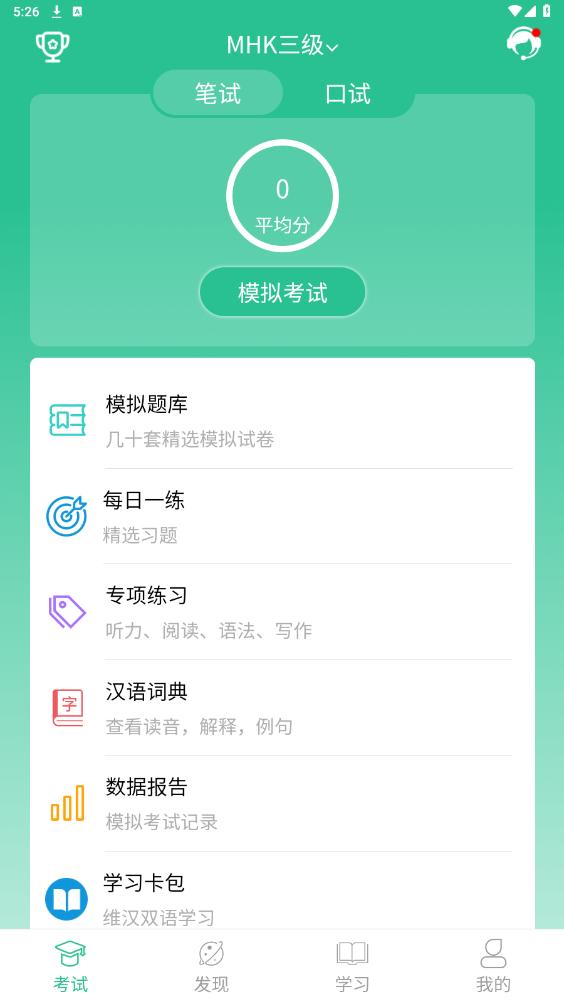Open 专项练习 section
This screenshot has width=564, height=1004.
pyautogui.click(x=282, y=612)
